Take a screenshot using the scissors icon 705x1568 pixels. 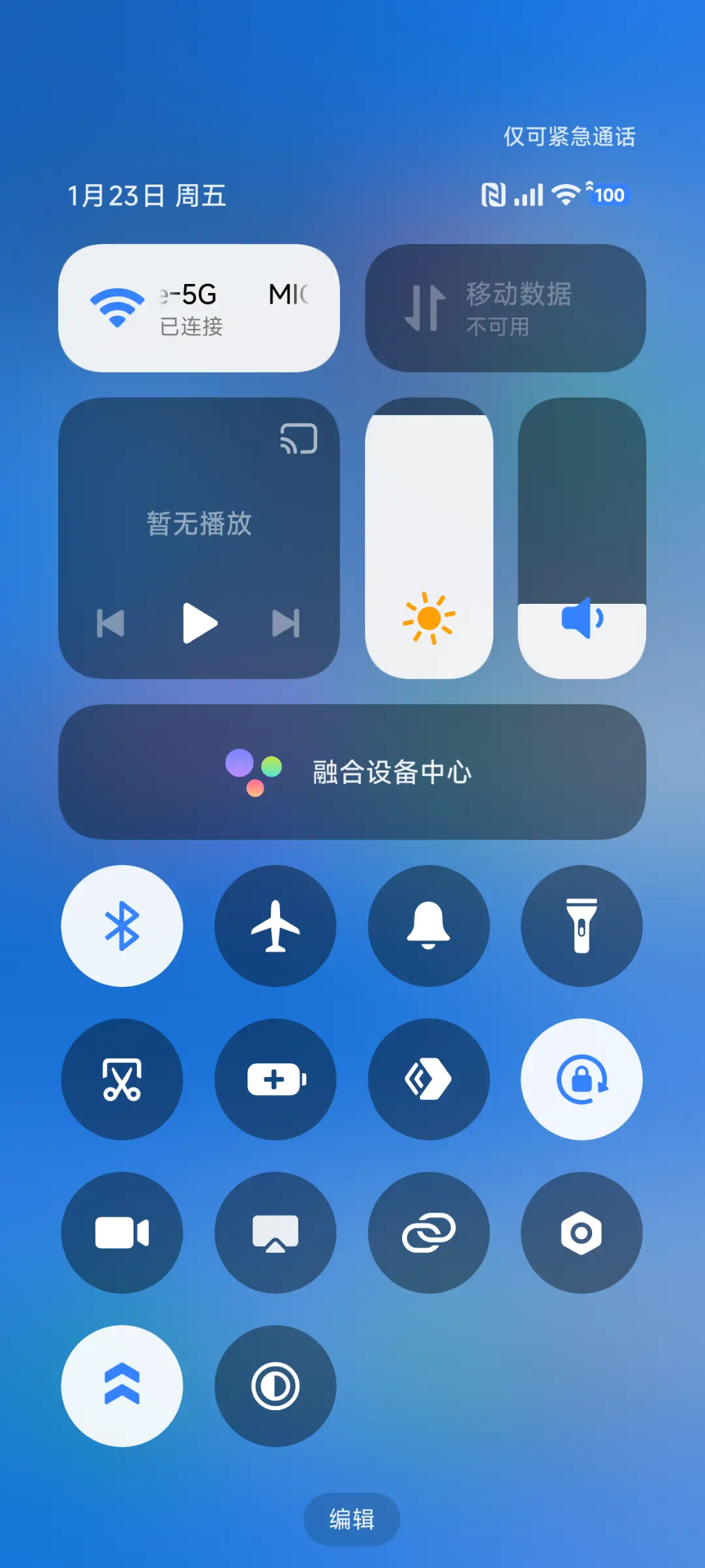point(122,1080)
